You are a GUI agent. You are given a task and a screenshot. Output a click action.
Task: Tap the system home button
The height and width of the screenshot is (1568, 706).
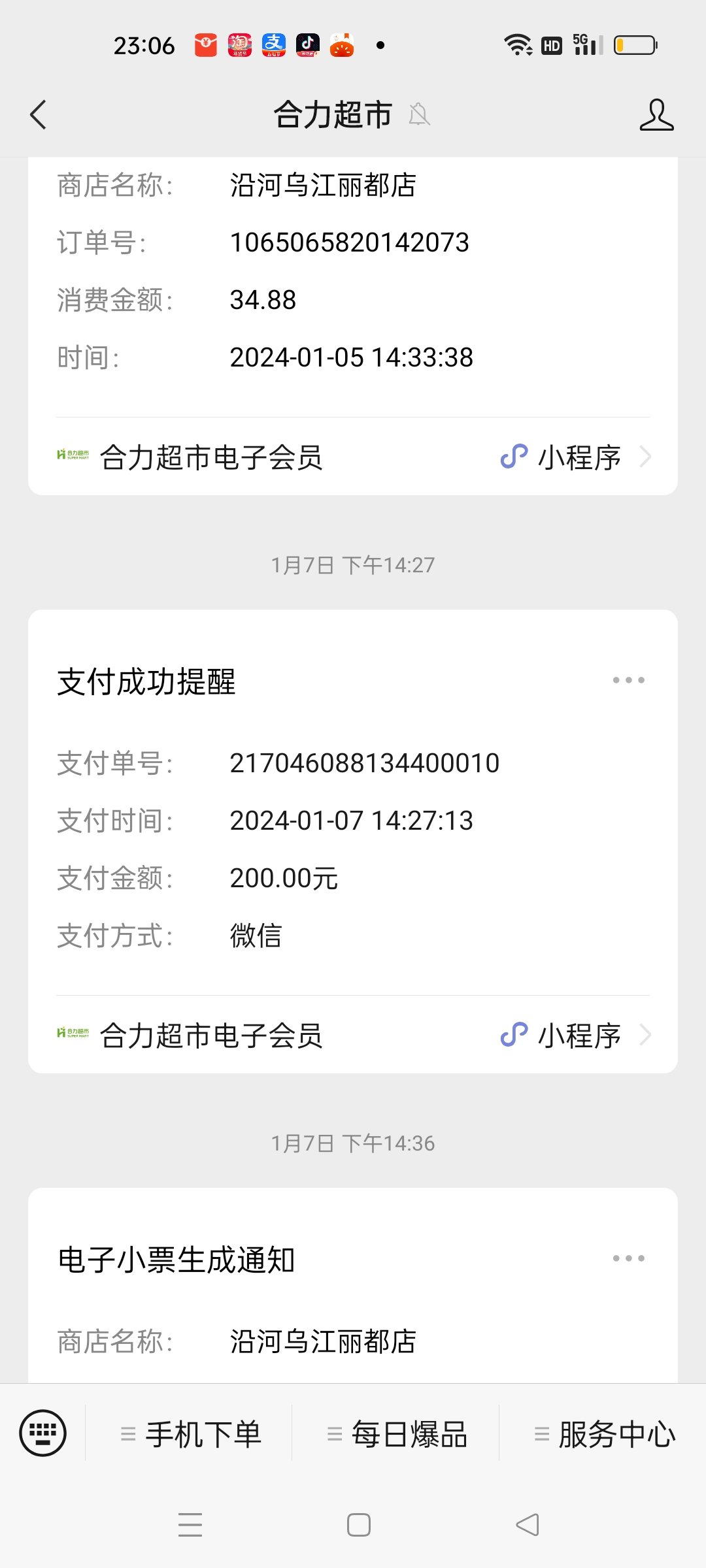[x=359, y=1525]
